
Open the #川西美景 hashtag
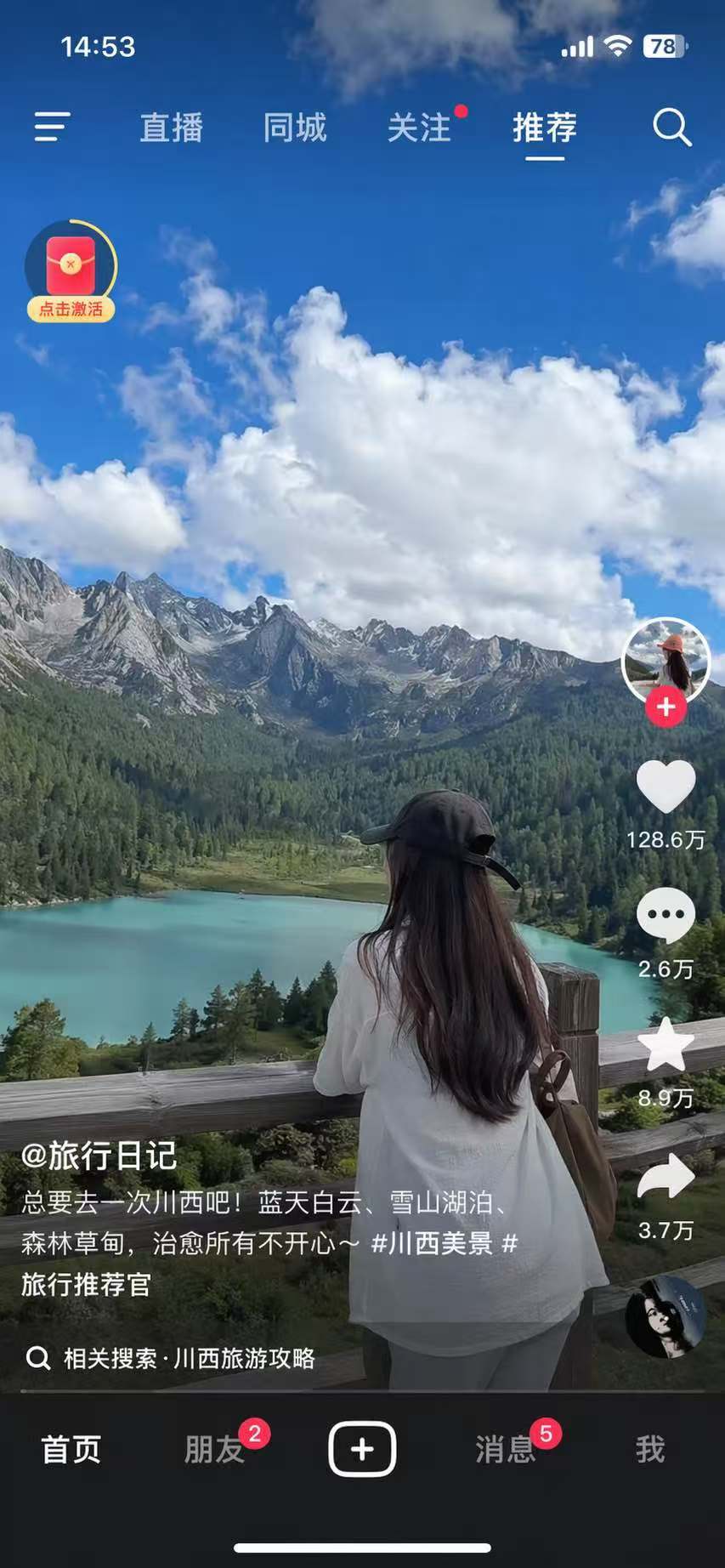[x=433, y=1243]
